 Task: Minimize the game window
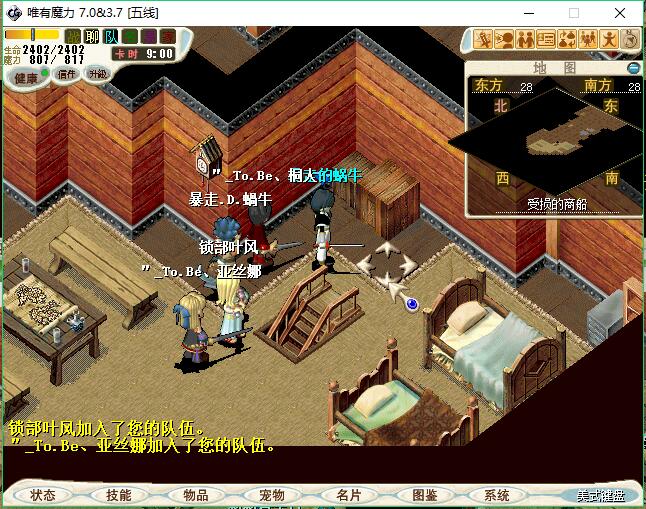(x=528, y=13)
